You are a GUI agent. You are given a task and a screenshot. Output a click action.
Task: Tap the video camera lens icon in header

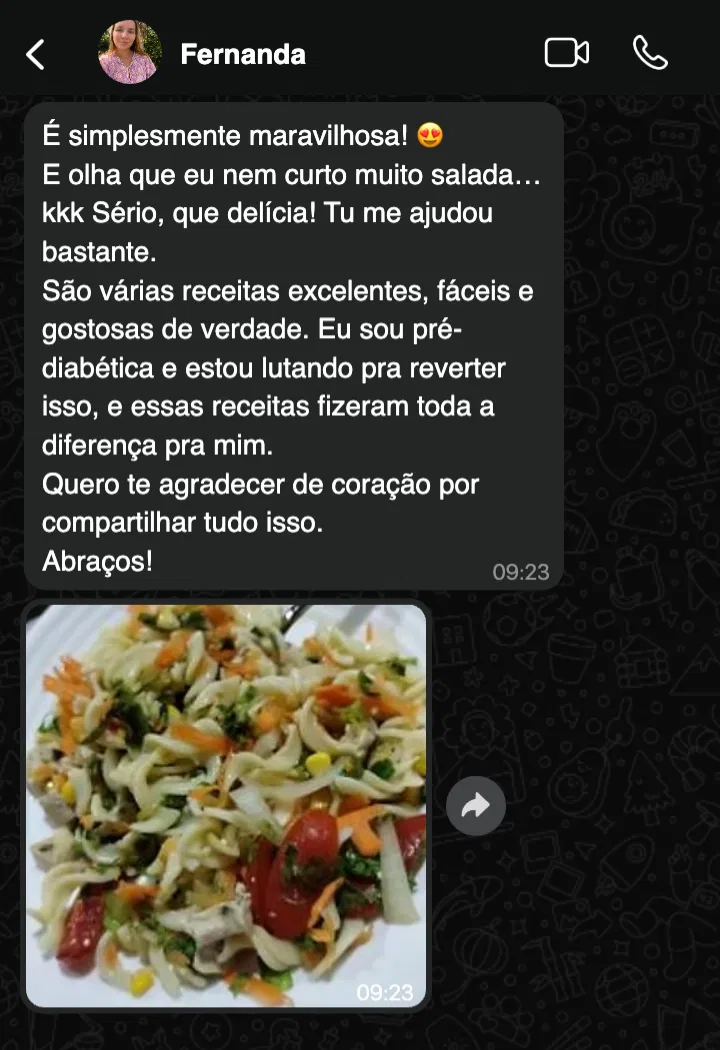[x=566, y=55]
